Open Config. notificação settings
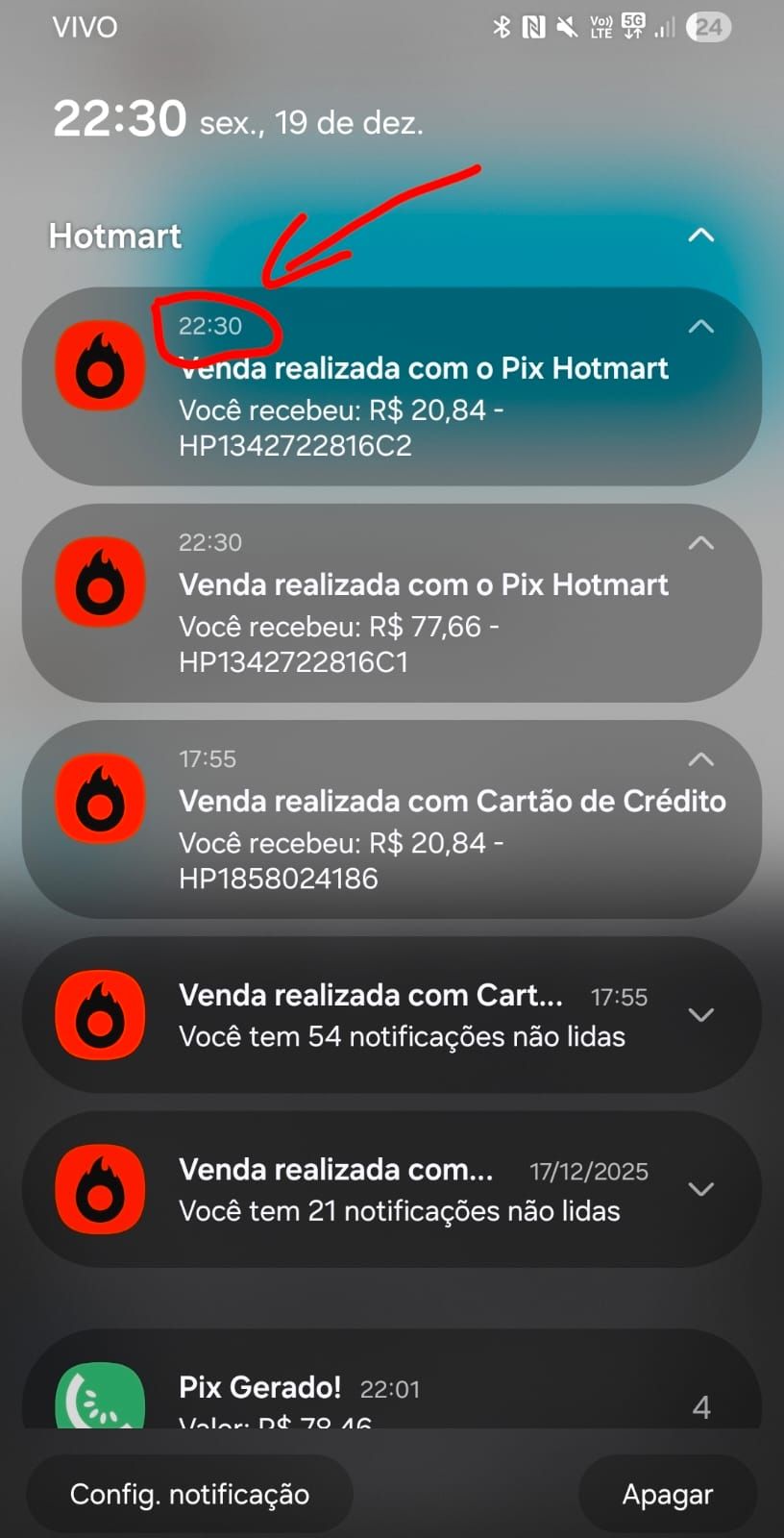 pyautogui.click(x=189, y=1494)
